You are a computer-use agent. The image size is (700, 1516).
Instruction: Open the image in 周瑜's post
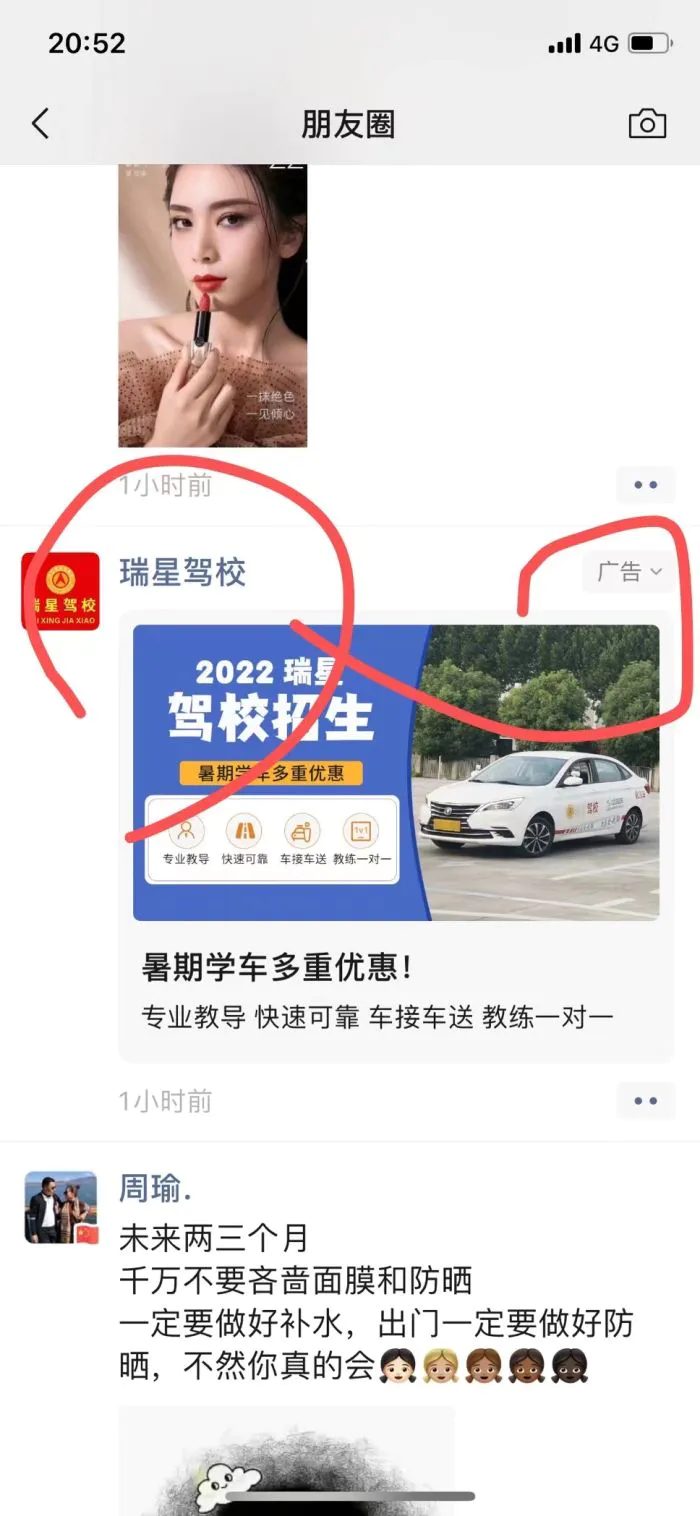pos(286,1460)
